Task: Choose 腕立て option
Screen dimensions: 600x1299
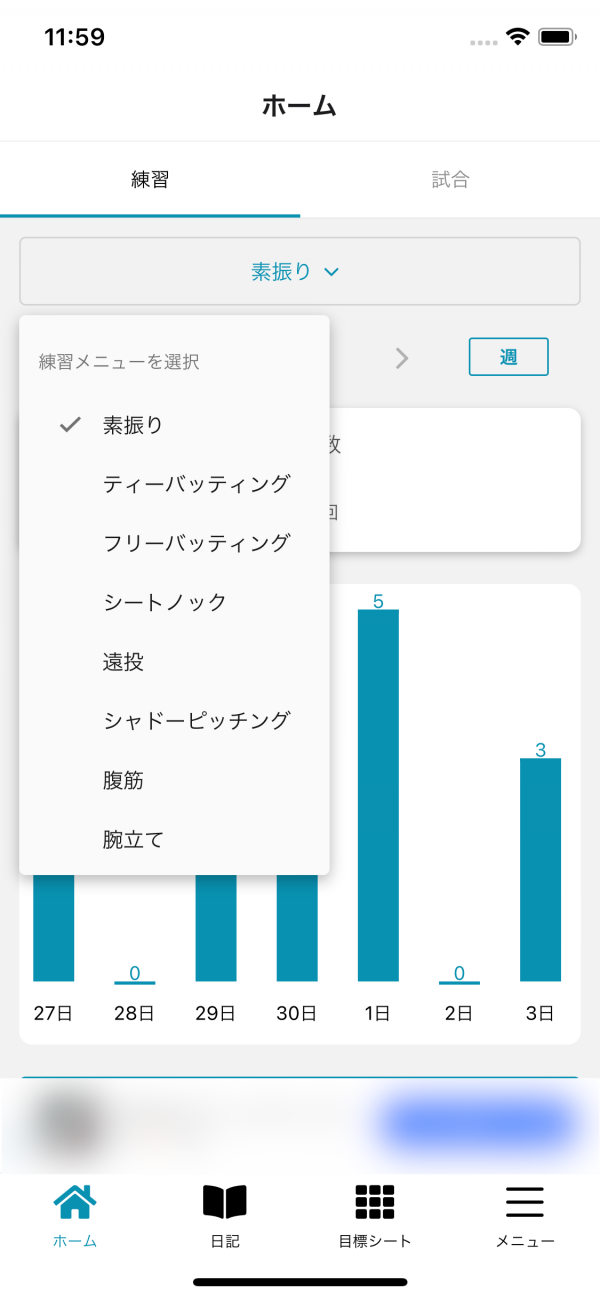Action: click(x=133, y=839)
